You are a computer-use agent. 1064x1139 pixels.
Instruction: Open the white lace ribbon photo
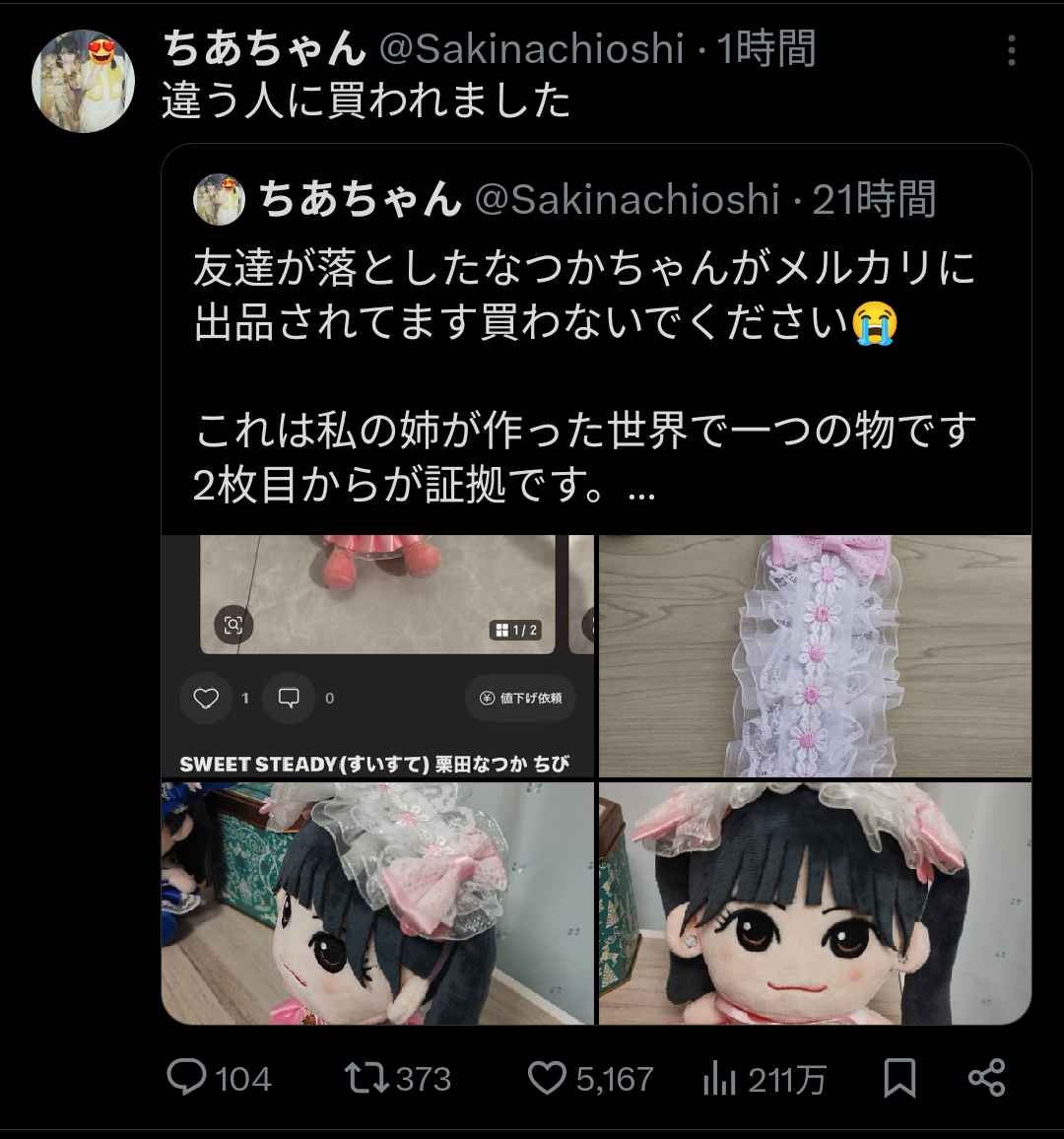coord(815,656)
